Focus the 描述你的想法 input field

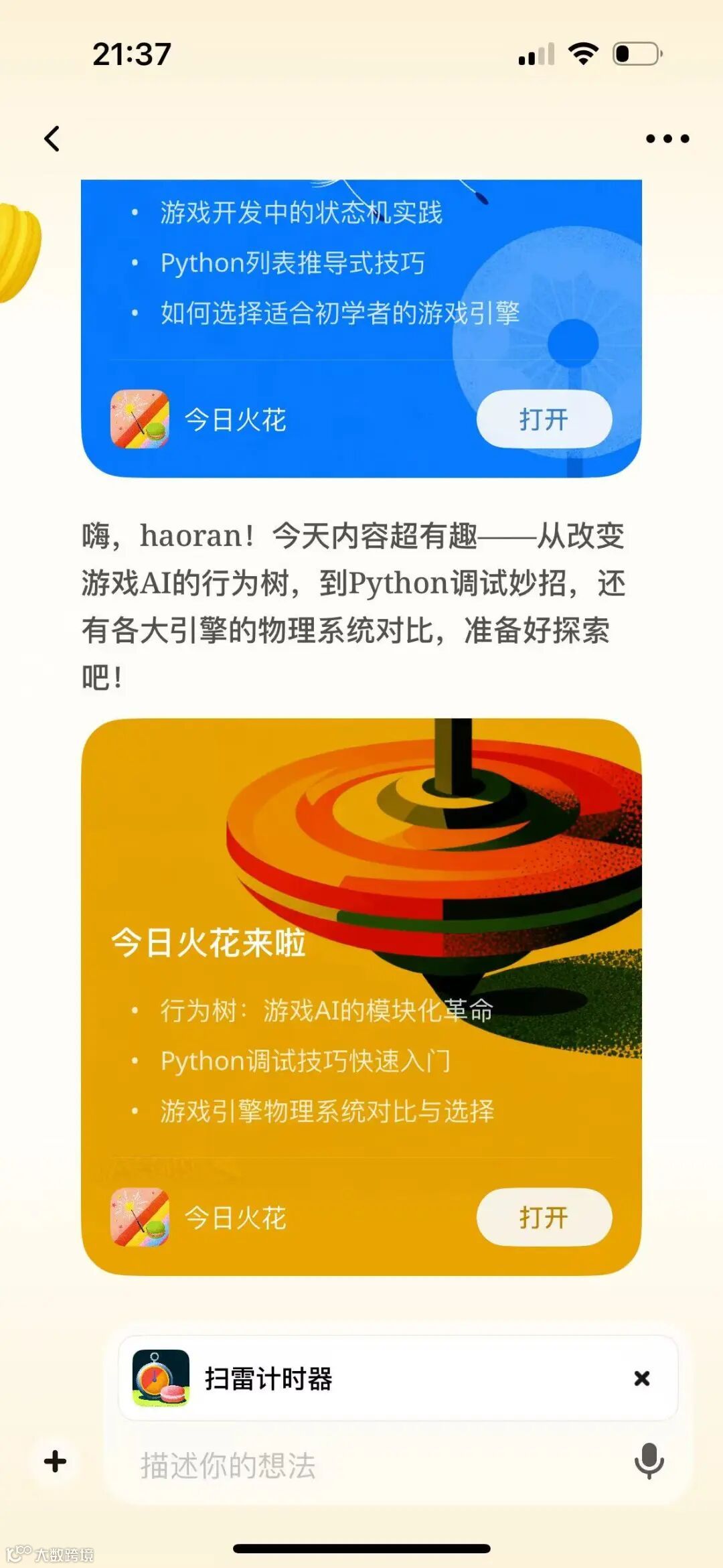point(375,1465)
